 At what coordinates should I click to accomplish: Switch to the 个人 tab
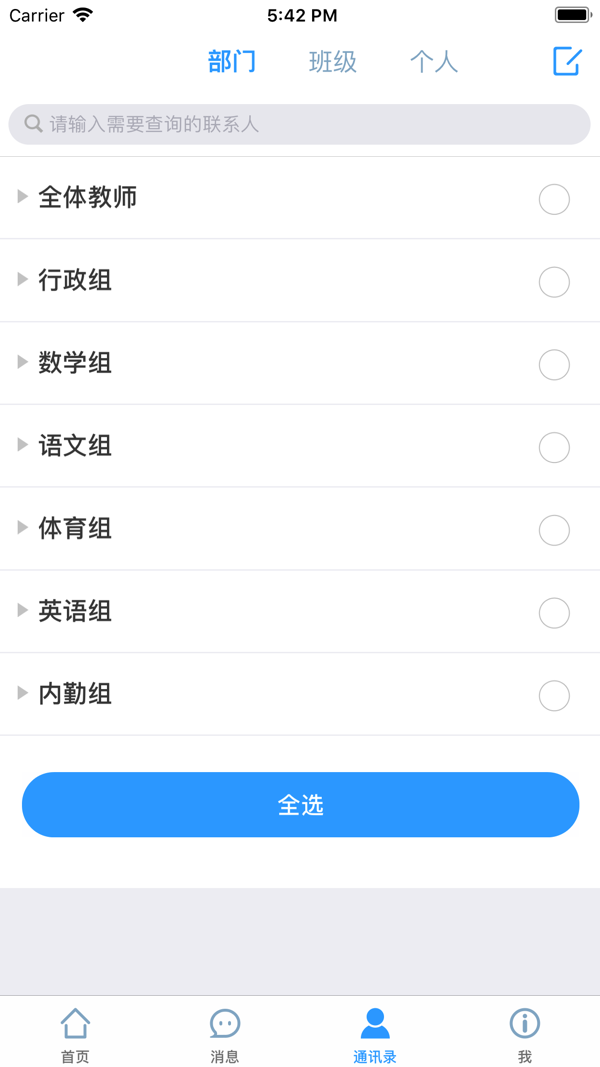point(434,62)
